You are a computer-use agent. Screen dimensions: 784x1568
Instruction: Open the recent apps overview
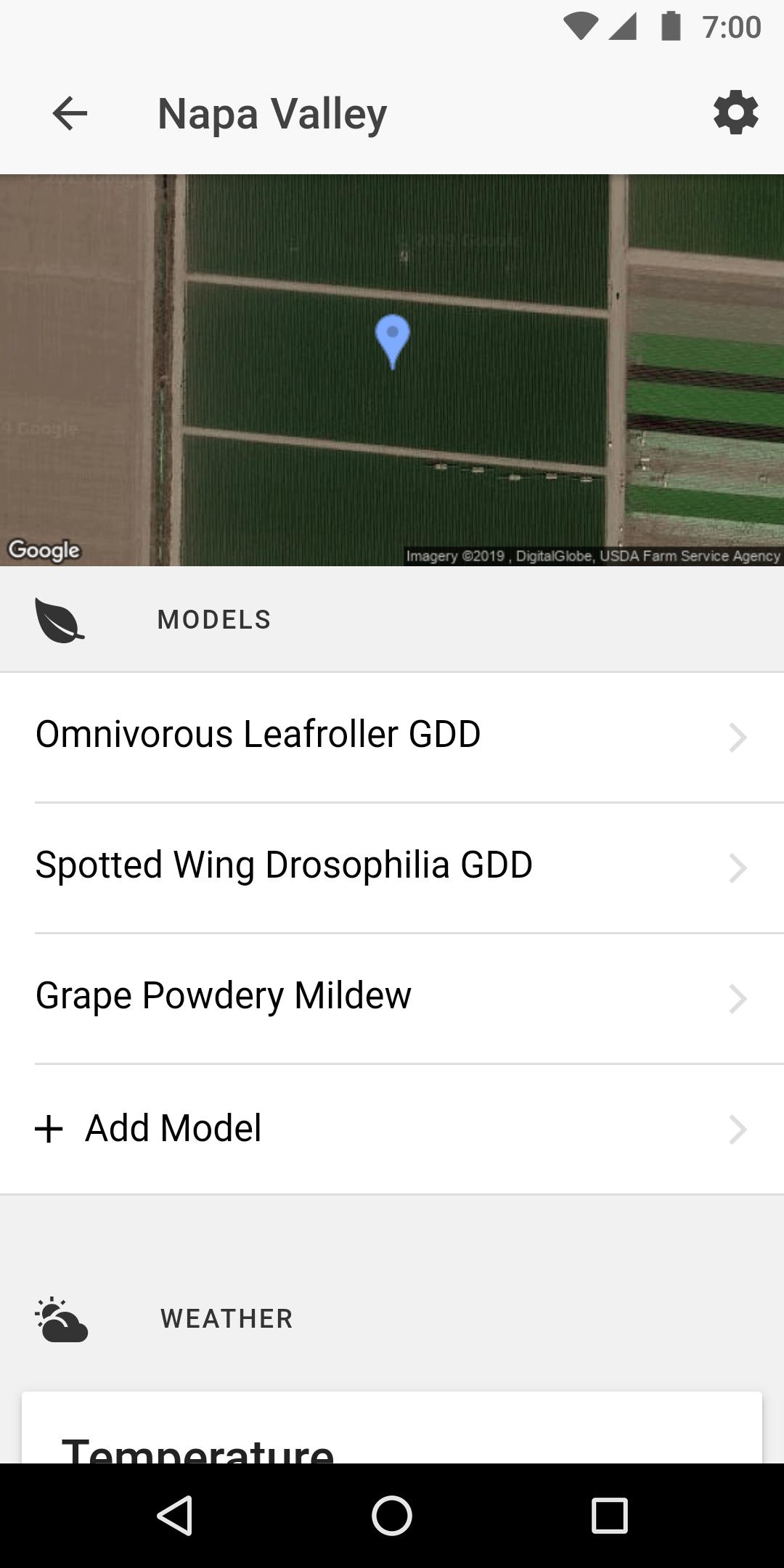tap(609, 1516)
